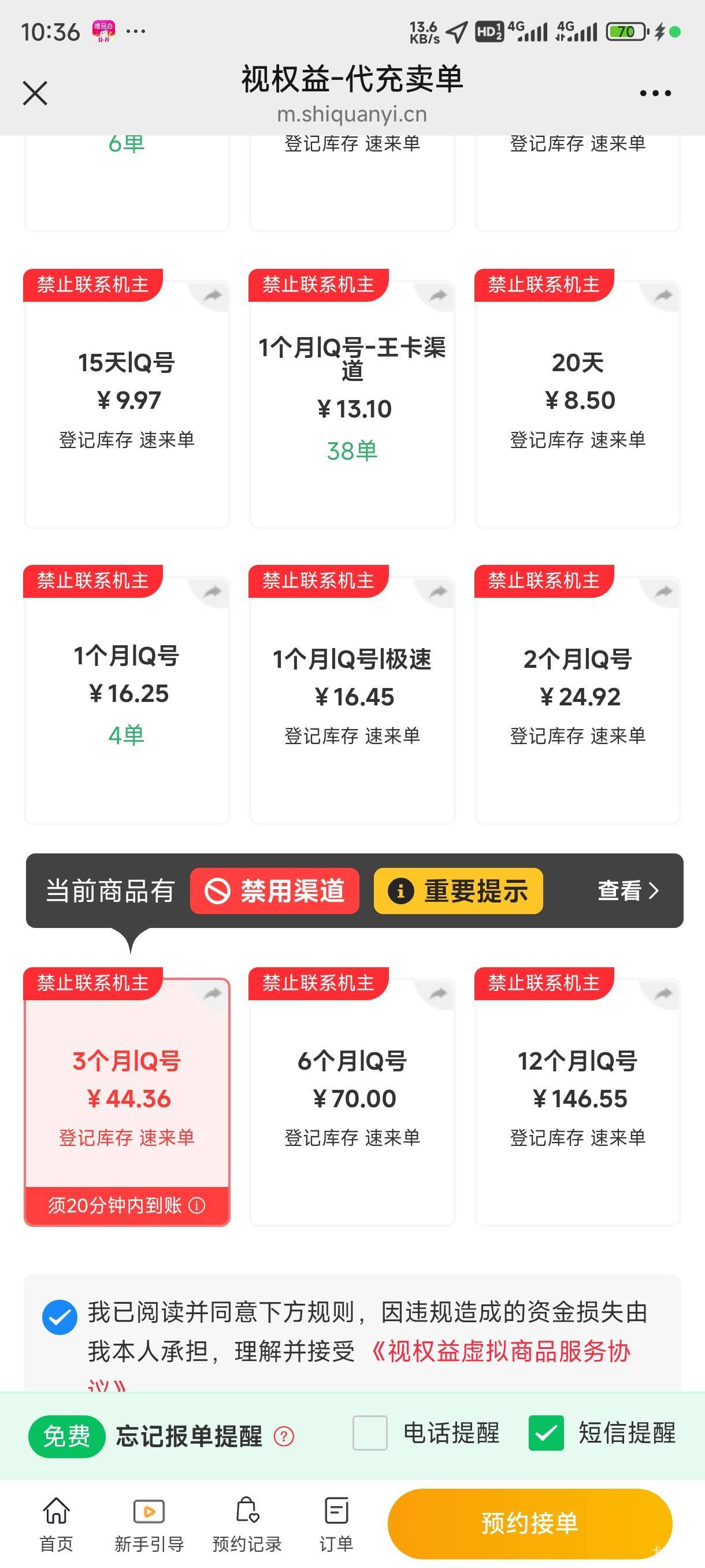This screenshot has height=1568, width=705.
Task: Select the 15天IQ号 product card
Action: pyautogui.click(x=127, y=404)
